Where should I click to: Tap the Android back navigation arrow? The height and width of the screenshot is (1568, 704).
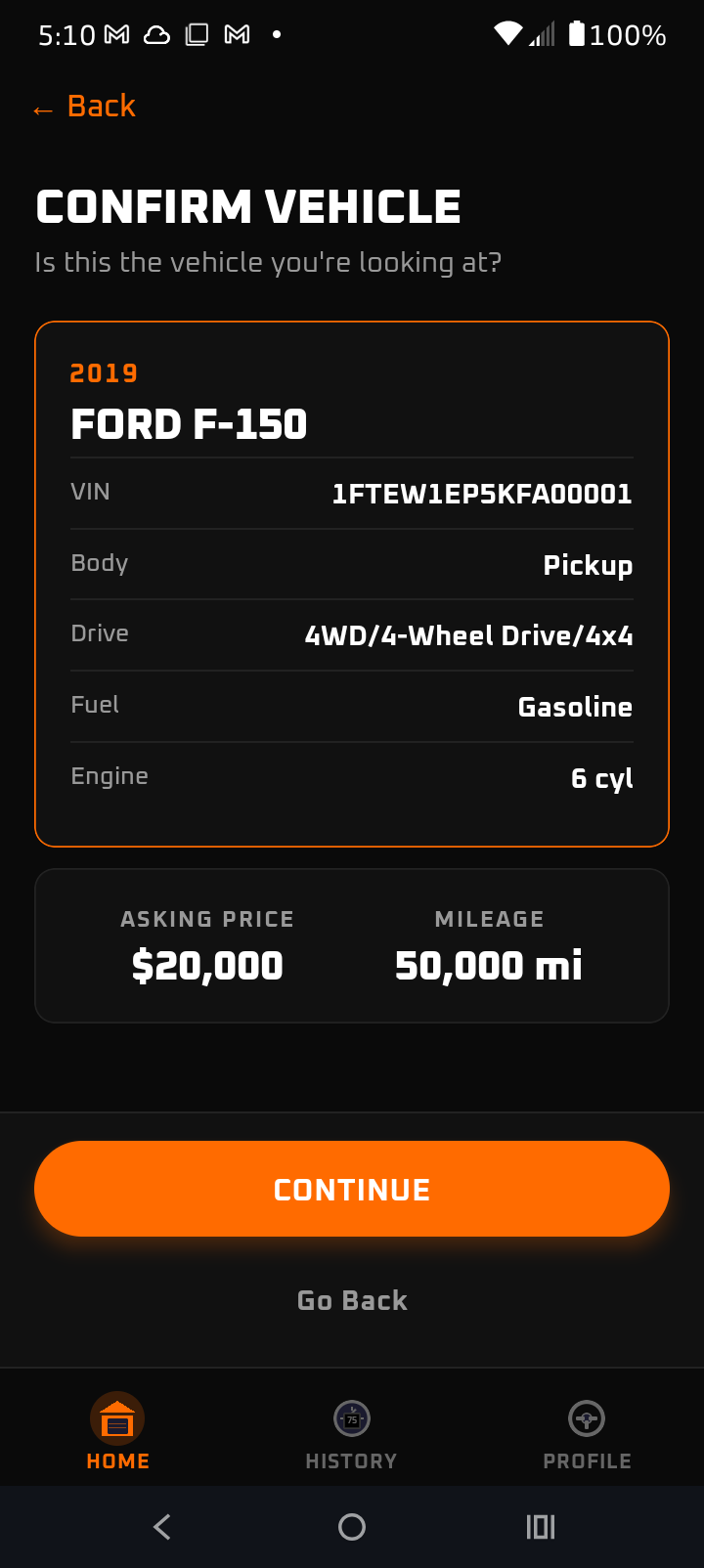tap(162, 1526)
